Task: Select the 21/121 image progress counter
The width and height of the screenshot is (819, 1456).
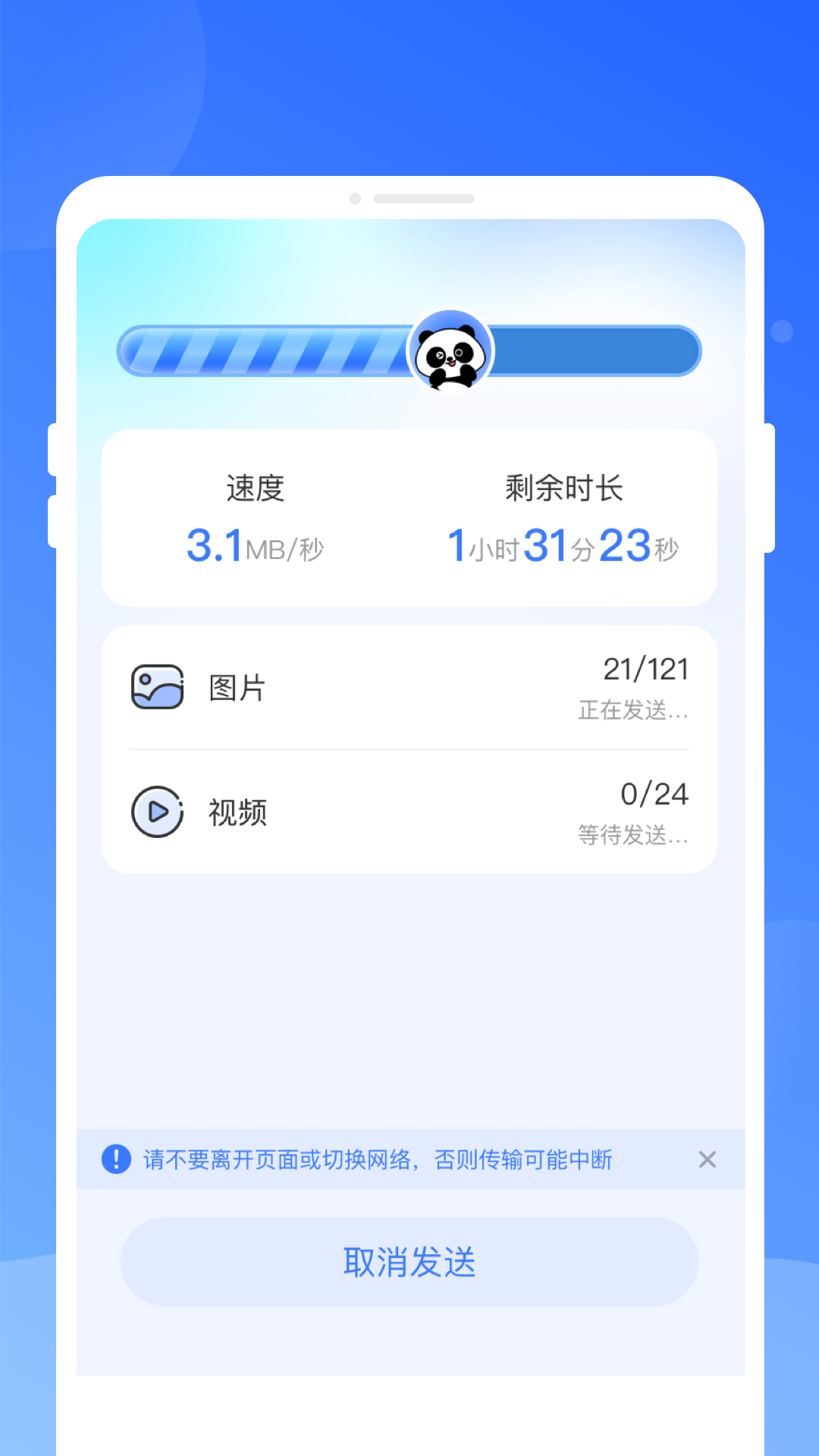Action: coord(646,670)
